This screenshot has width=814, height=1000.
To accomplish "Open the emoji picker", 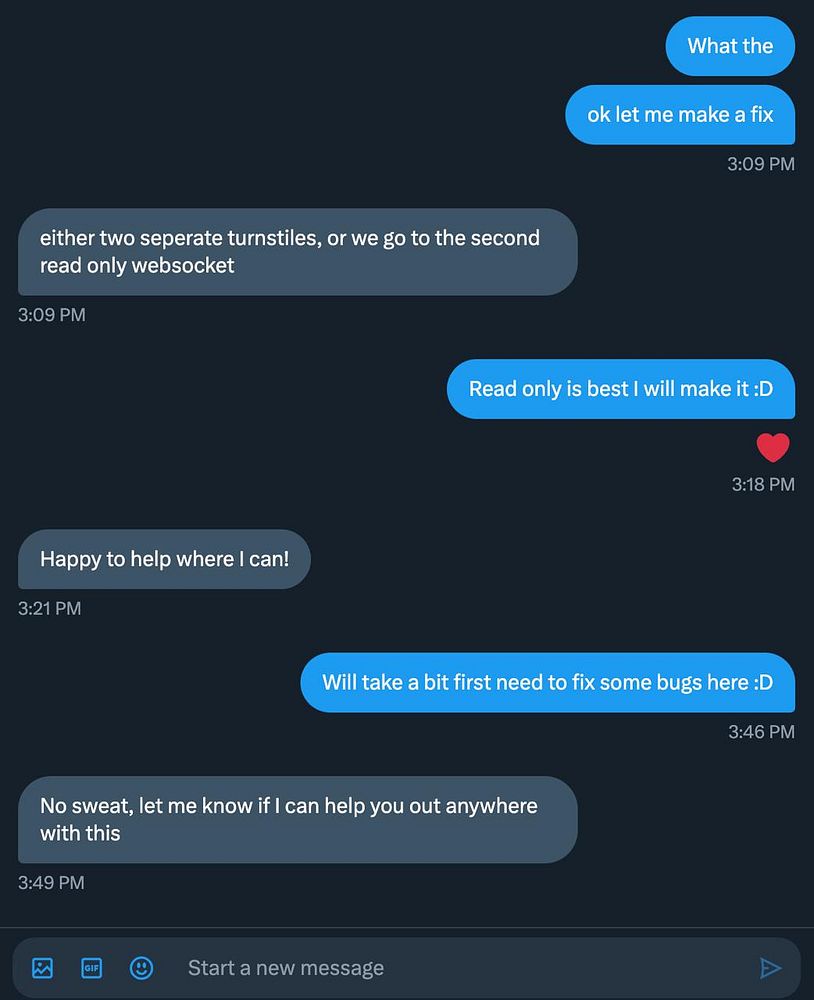I will [142, 968].
